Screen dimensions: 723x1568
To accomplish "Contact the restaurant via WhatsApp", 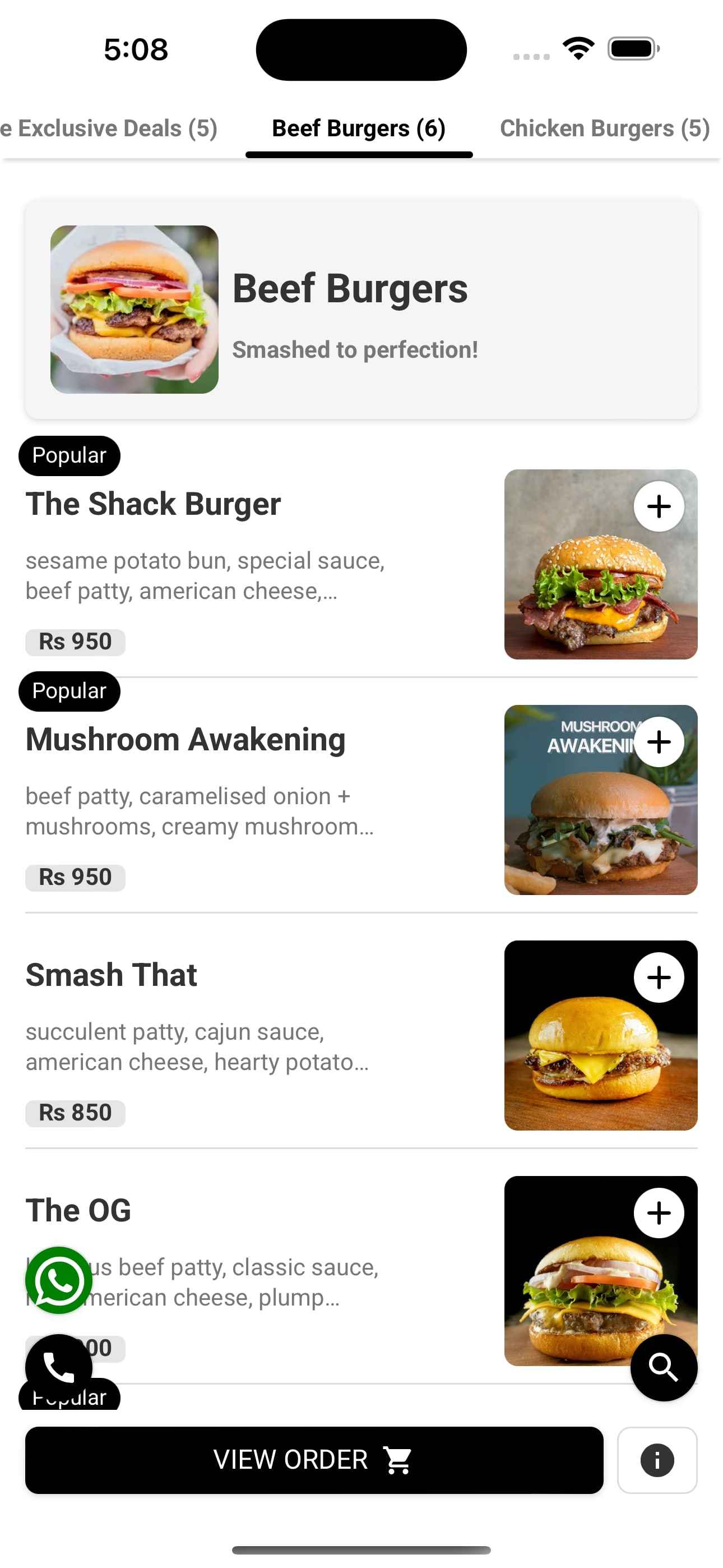I will tap(58, 1281).
